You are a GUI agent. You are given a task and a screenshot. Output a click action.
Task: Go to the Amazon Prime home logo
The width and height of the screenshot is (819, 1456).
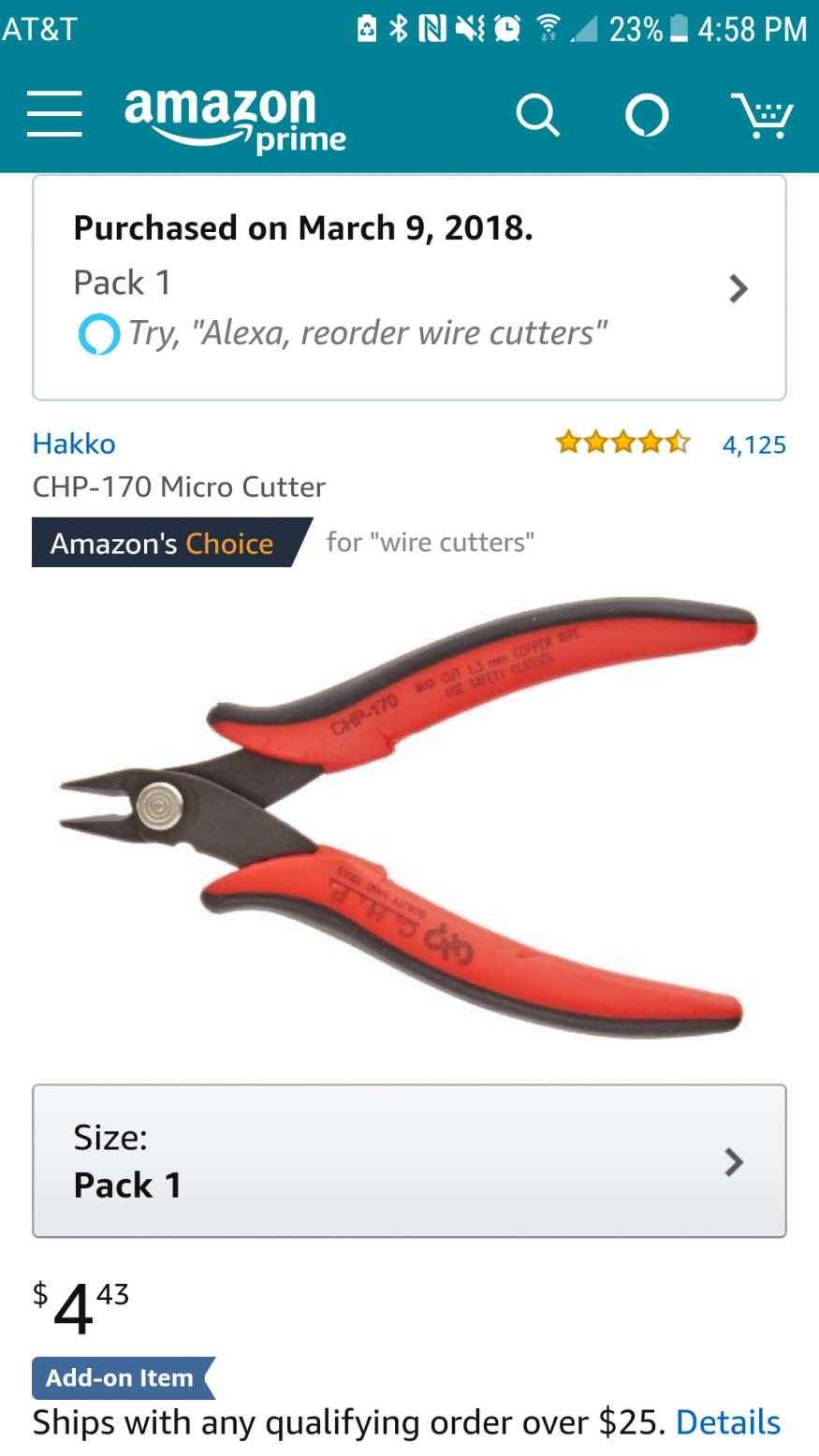(235, 119)
